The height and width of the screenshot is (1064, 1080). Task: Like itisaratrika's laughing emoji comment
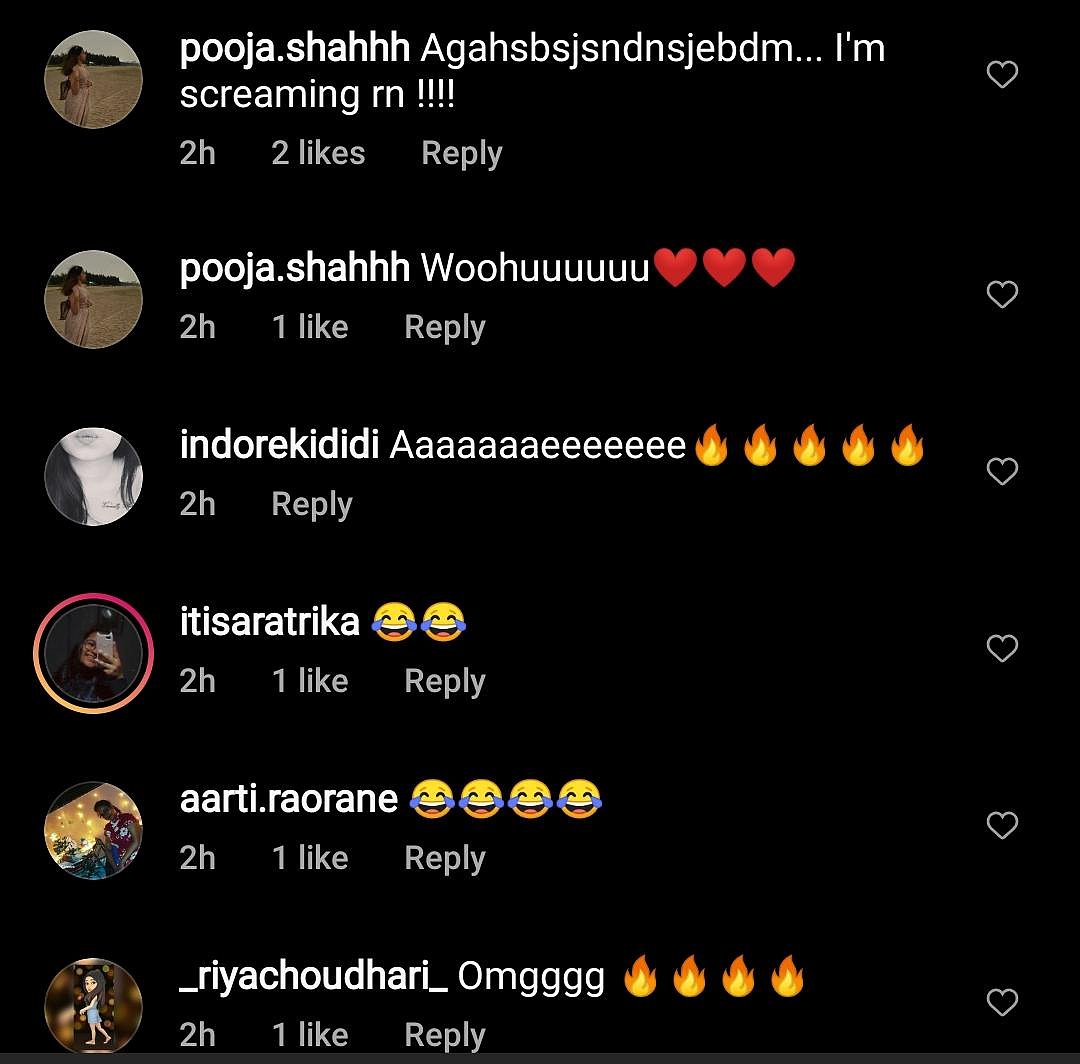[1002, 649]
